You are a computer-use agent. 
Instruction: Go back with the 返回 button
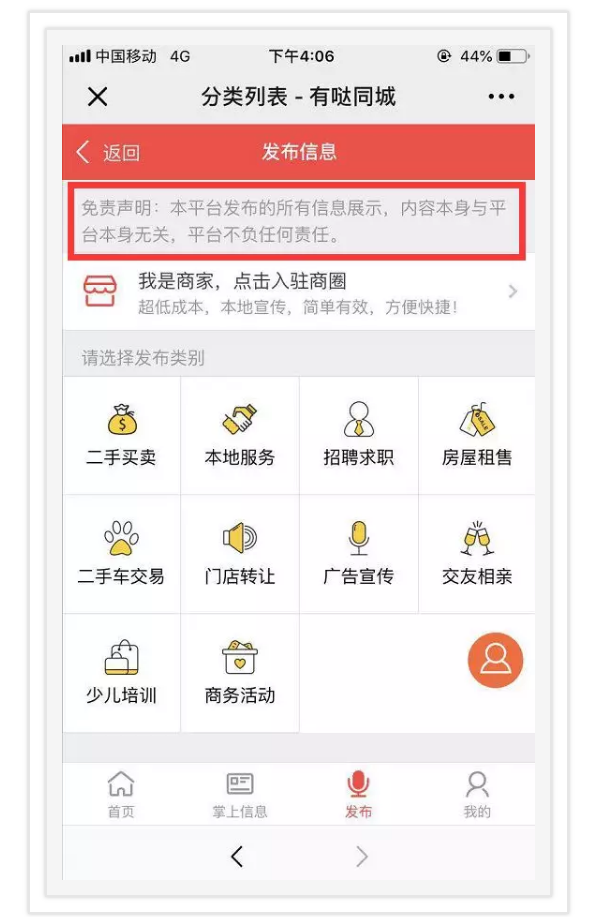pos(109,152)
